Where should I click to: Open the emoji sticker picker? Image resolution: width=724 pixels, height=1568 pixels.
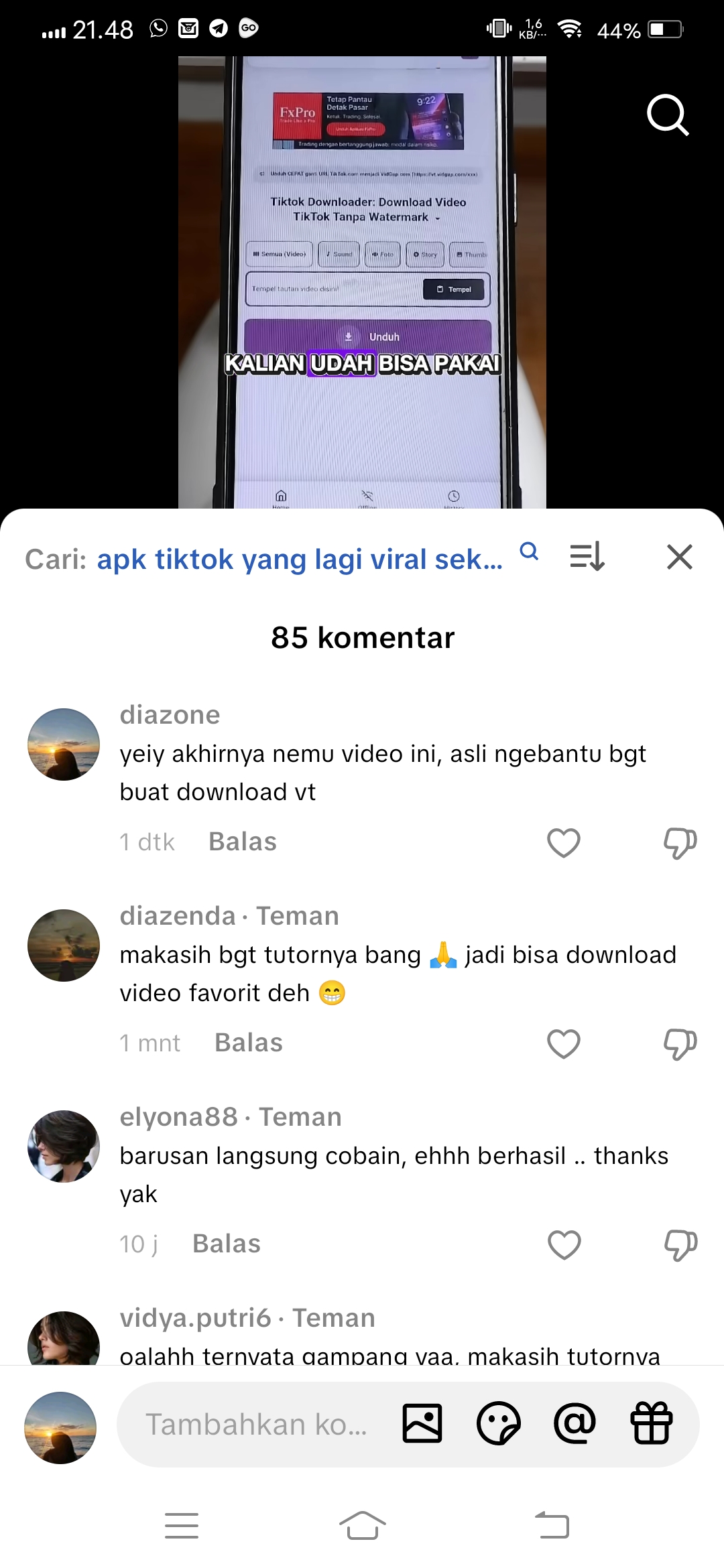click(498, 1423)
